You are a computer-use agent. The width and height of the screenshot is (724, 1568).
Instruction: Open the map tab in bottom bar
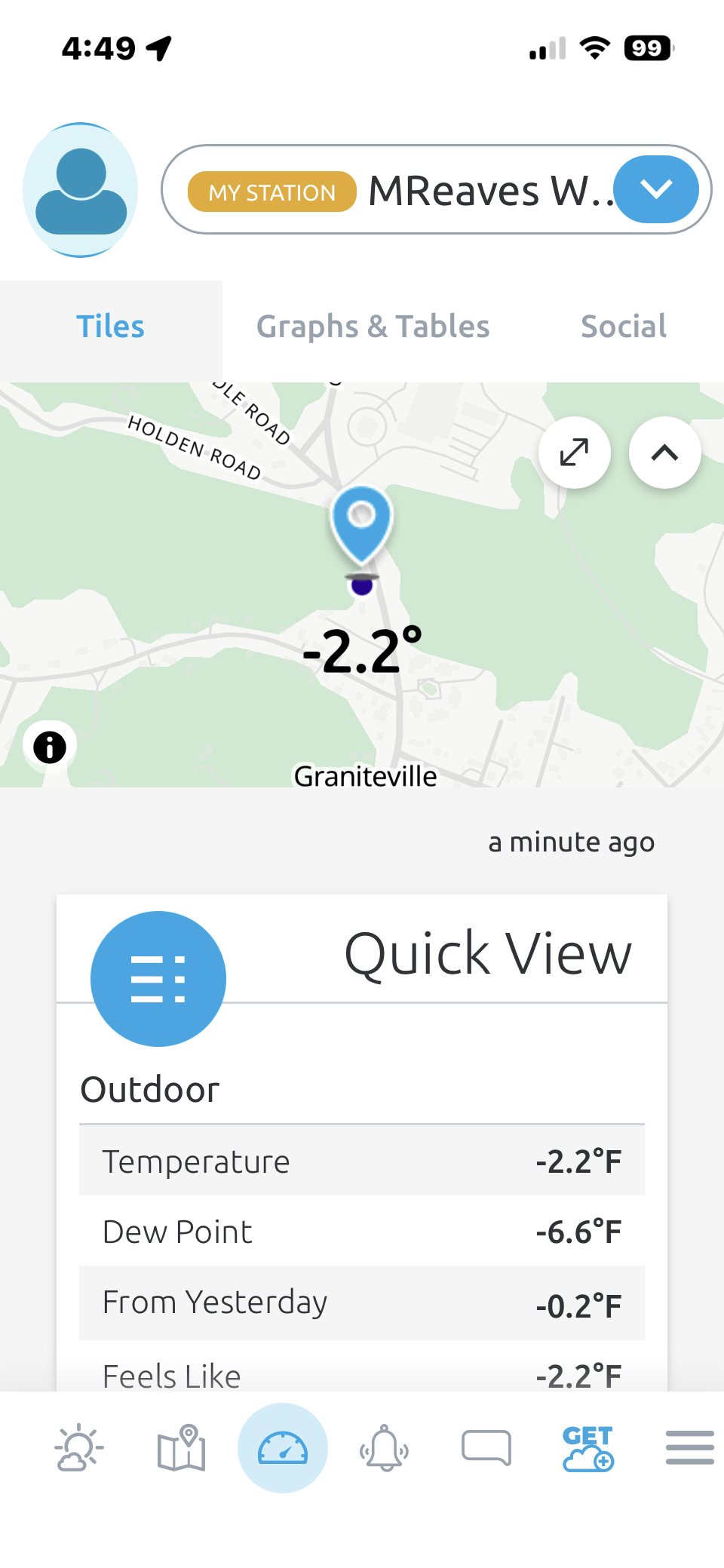tap(181, 1448)
